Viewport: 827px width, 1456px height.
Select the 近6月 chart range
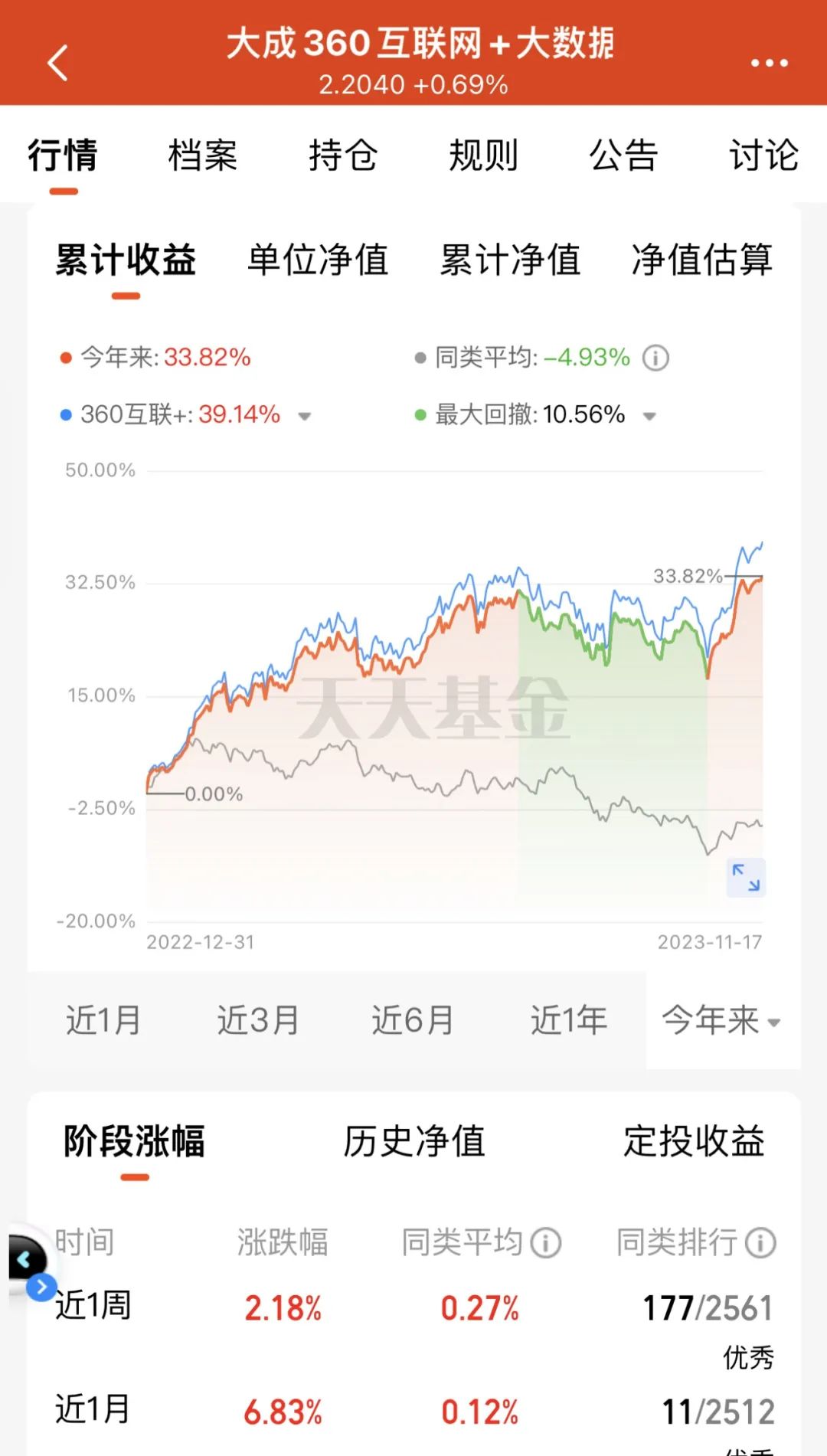point(413,1020)
